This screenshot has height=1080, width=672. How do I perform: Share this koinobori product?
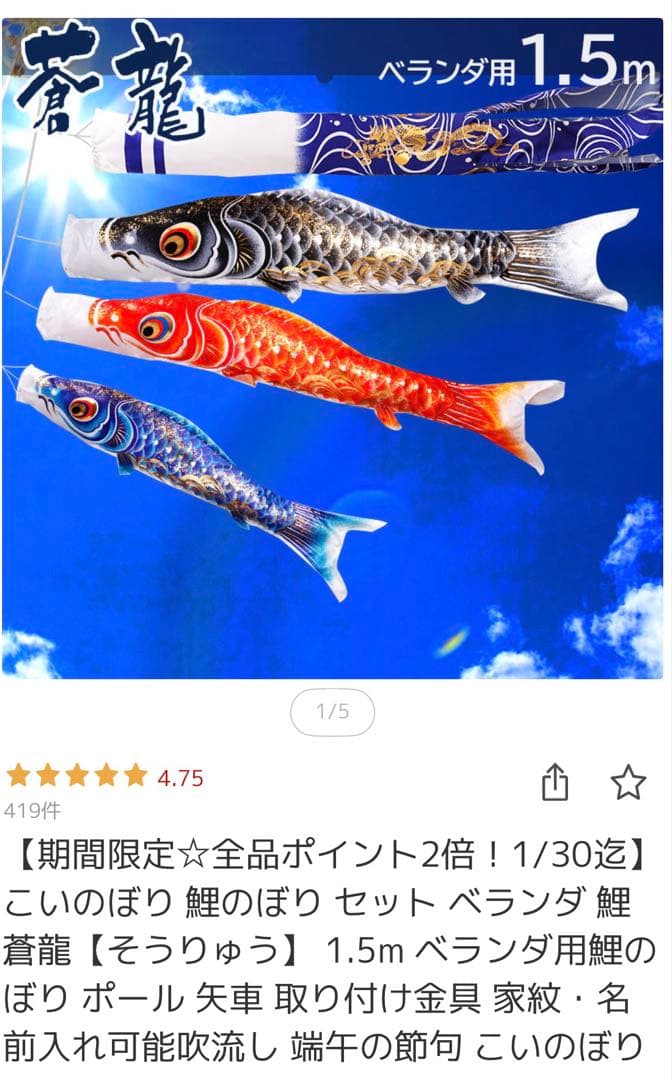[556, 782]
